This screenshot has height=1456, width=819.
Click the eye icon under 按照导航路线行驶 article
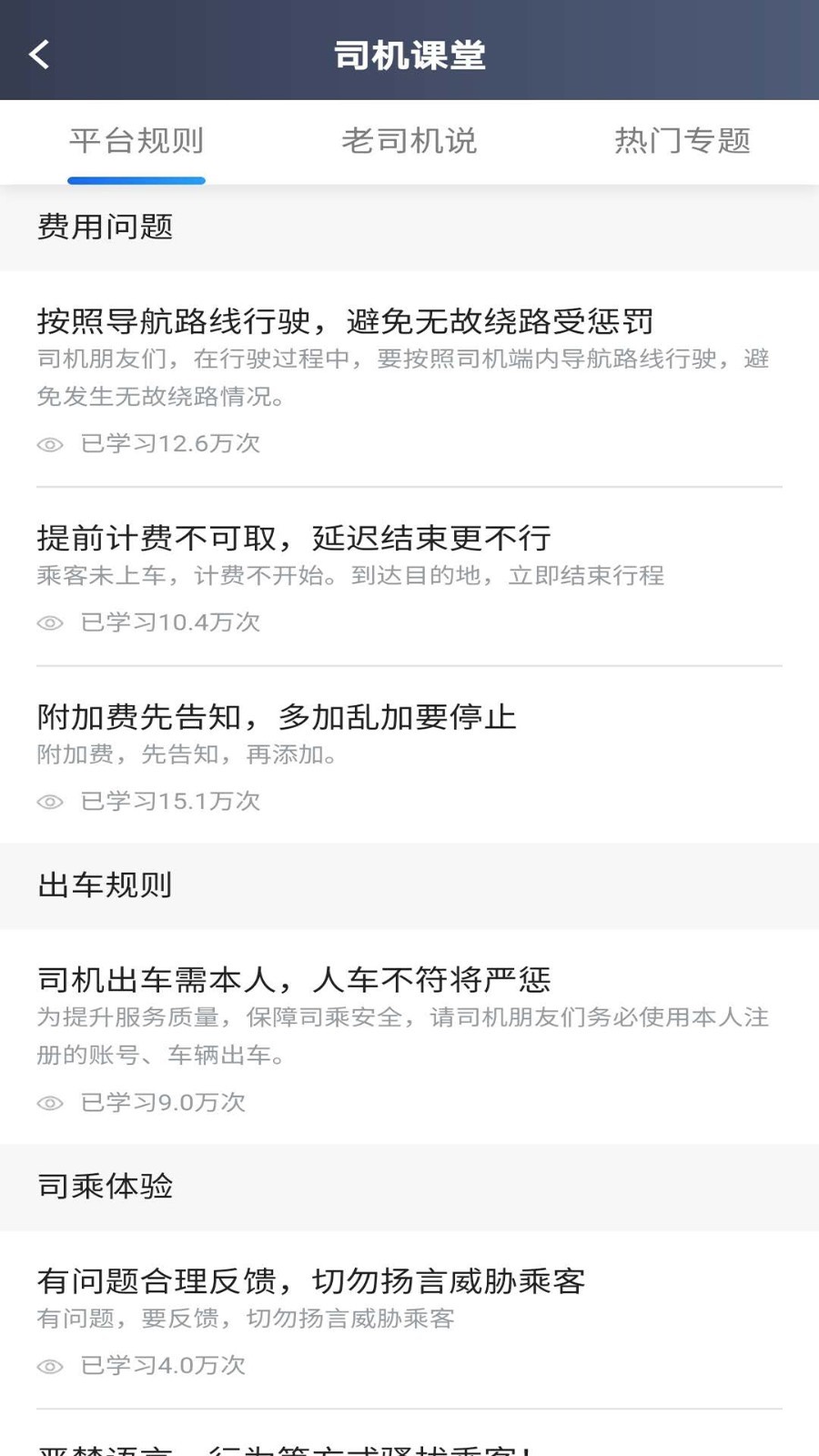(50, 445)
